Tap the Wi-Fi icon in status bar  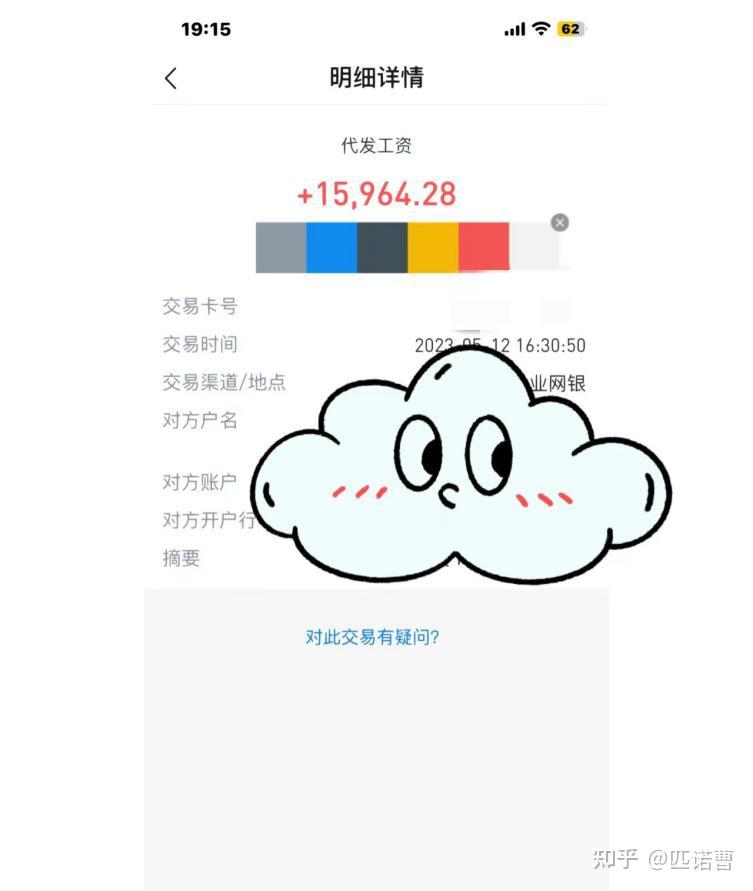[x=541, y=29]
